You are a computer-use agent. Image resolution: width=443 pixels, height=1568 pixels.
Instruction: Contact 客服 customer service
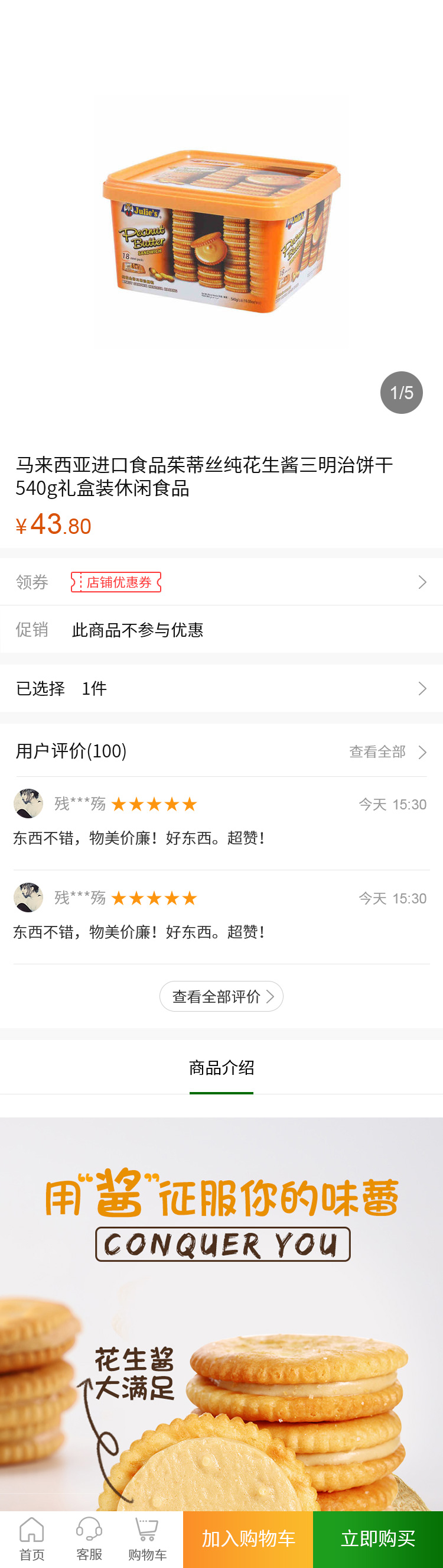89,1539
